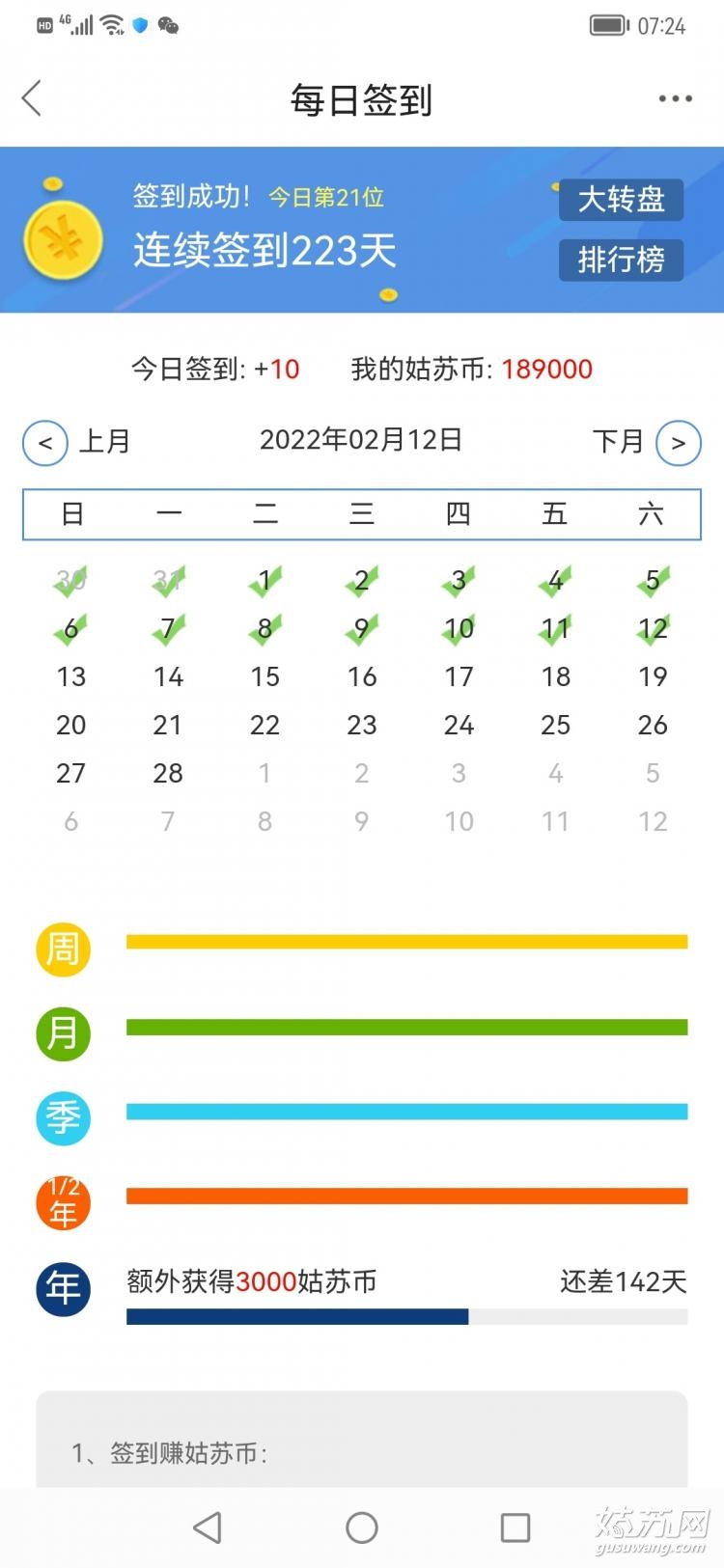Tap the system back button
The width and height of the screenshot is (724, 1568).
click(x=208, y=1527)
